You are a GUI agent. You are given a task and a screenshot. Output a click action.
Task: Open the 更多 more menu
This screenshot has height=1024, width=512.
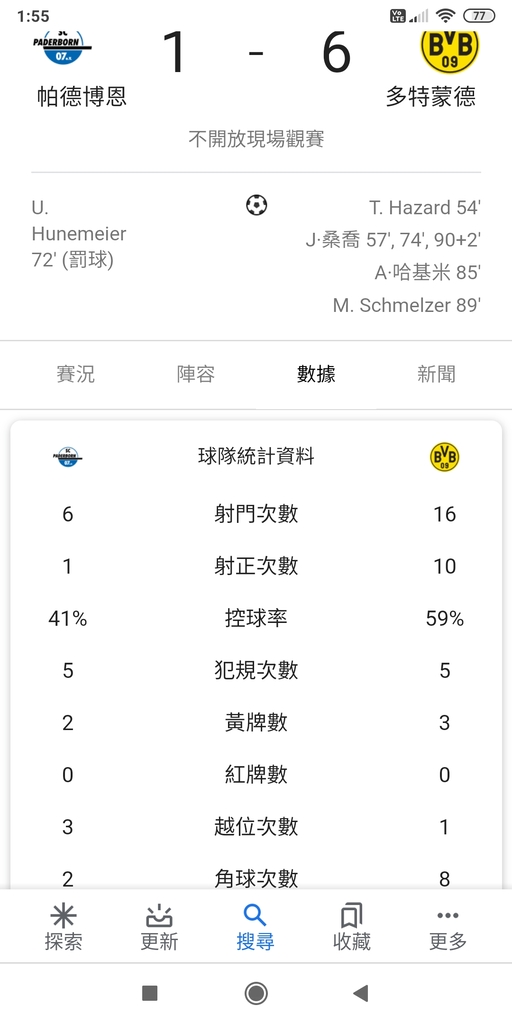click(448, 927)
